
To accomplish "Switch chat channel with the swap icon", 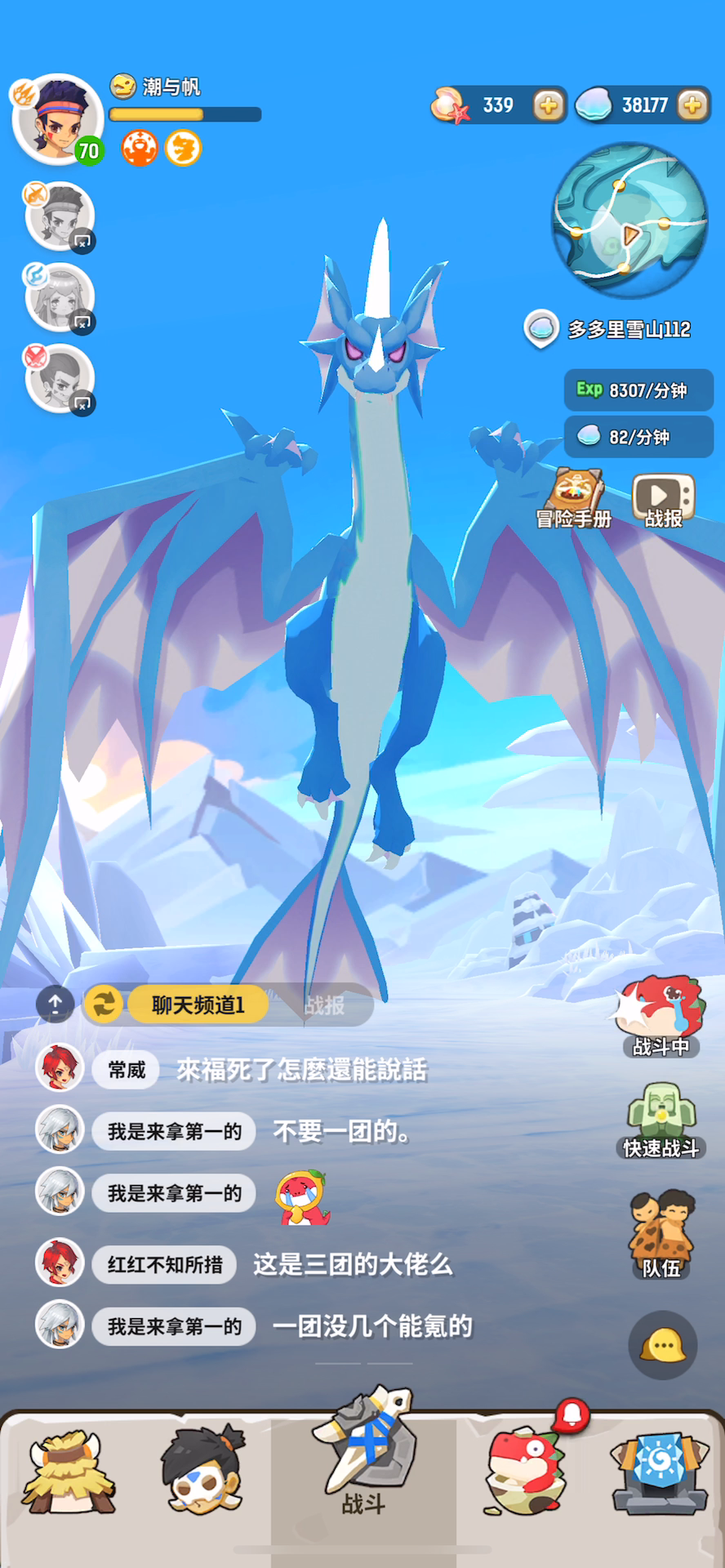I will 104,1004.
